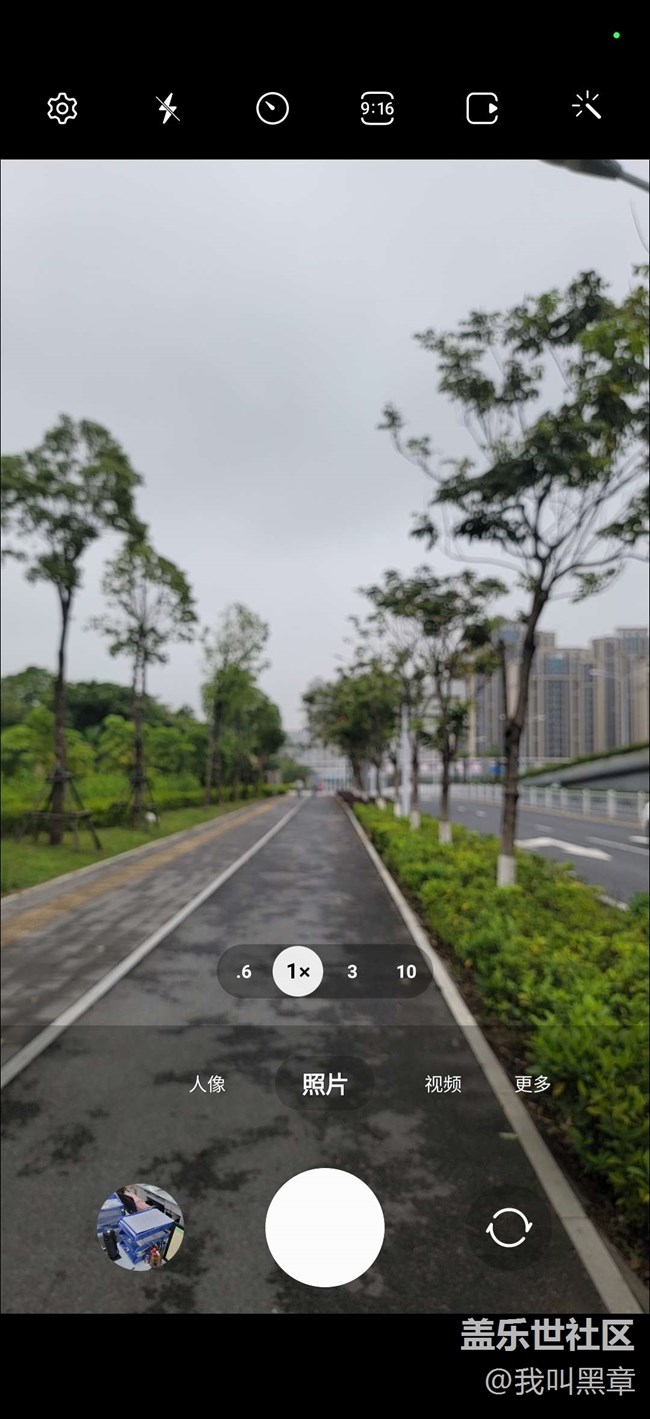Select the 1× zoom level
Screen dimensions: 650x1419
coord(298,971)
